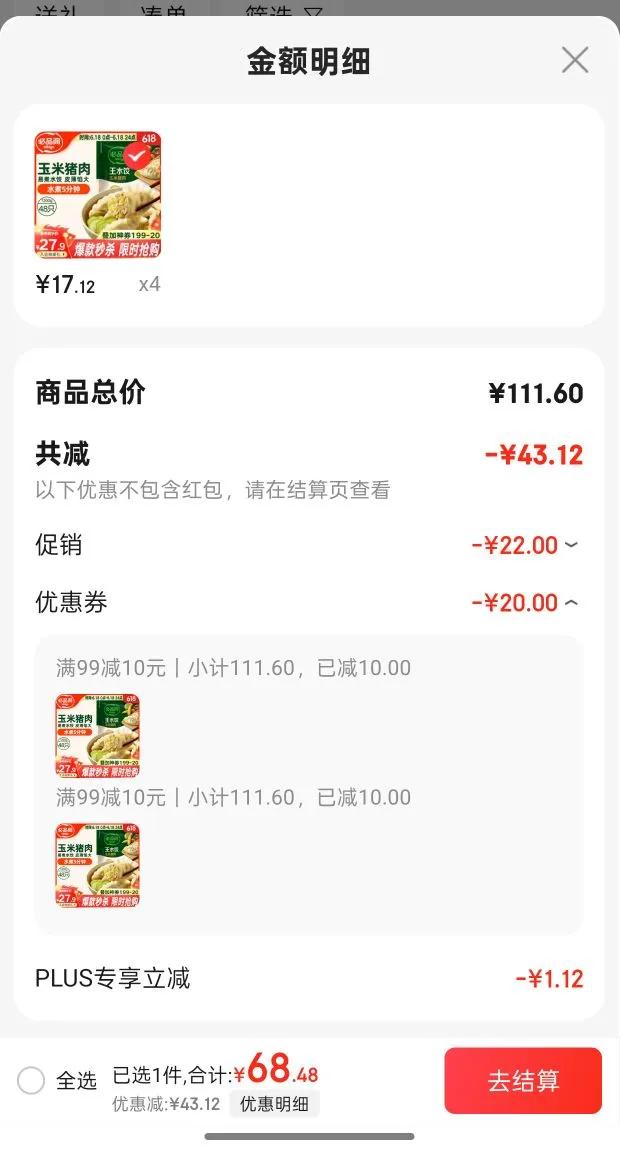620x1153 pixels.
Task: Toggle the 全选 select-all checkbox
Action: 32,1081
